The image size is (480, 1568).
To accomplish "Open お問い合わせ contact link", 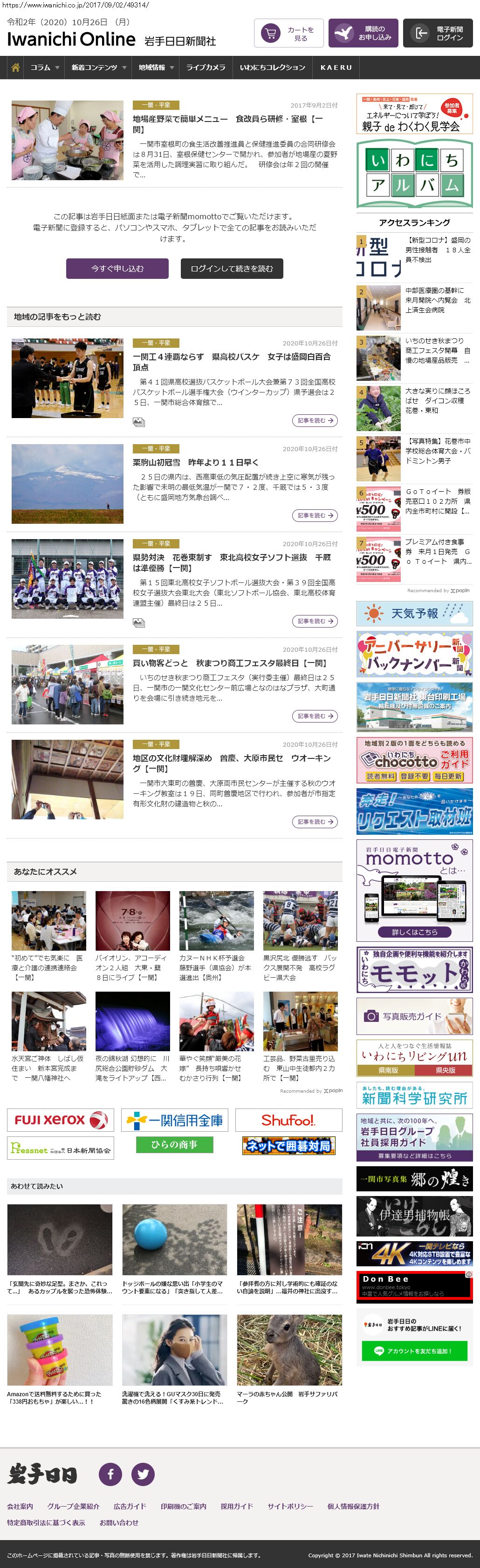I will coord(119,1522).
